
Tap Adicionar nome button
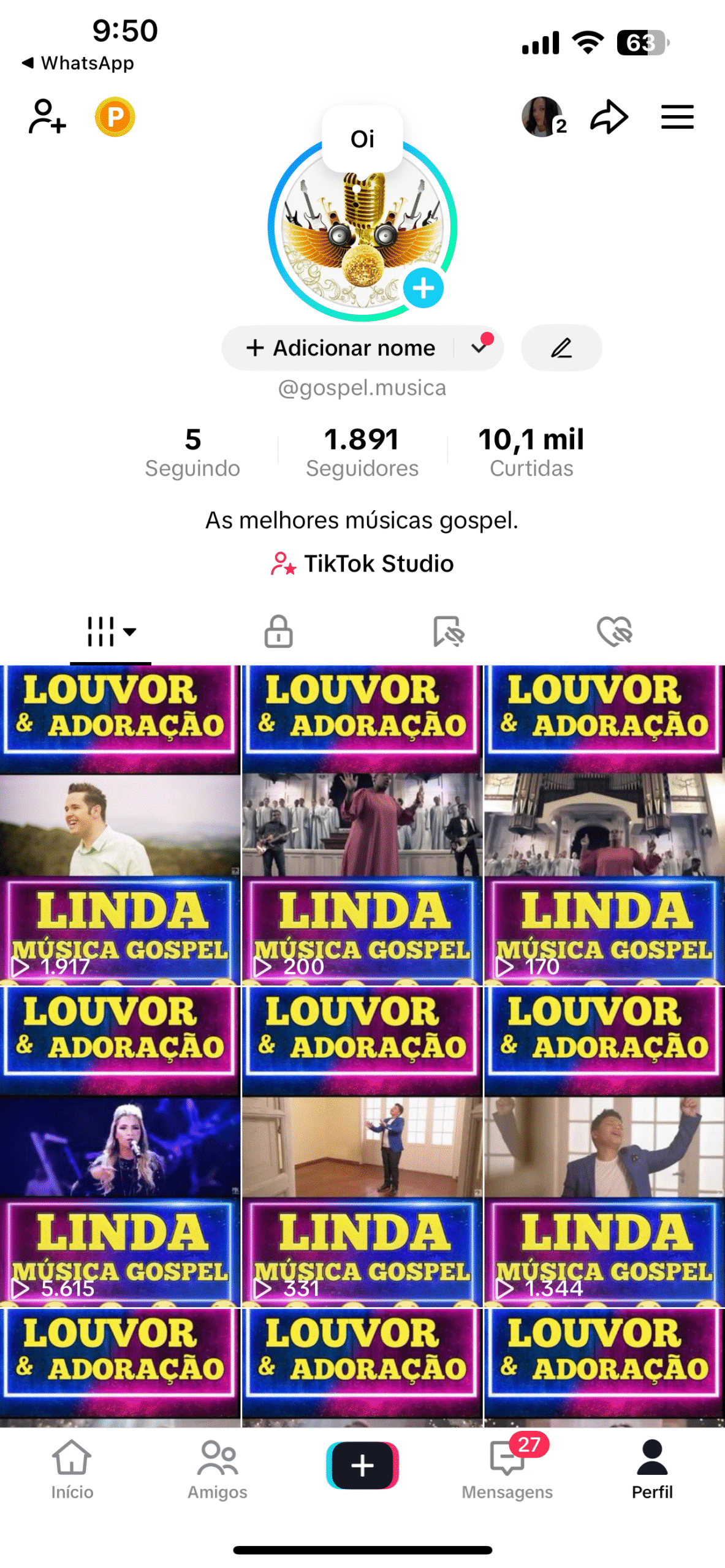point(341,347)
